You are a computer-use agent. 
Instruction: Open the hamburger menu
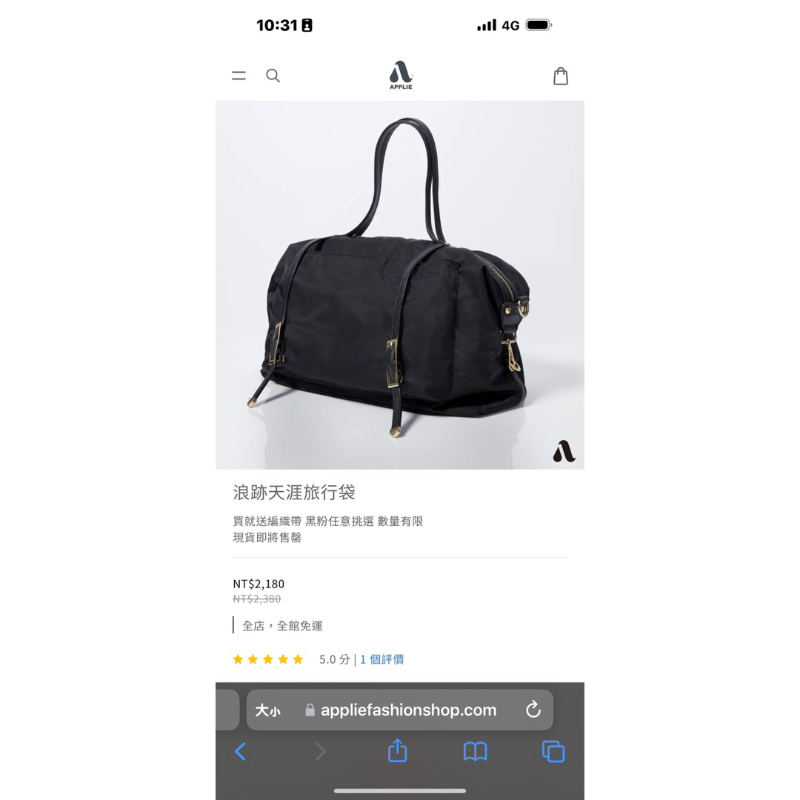239,76
